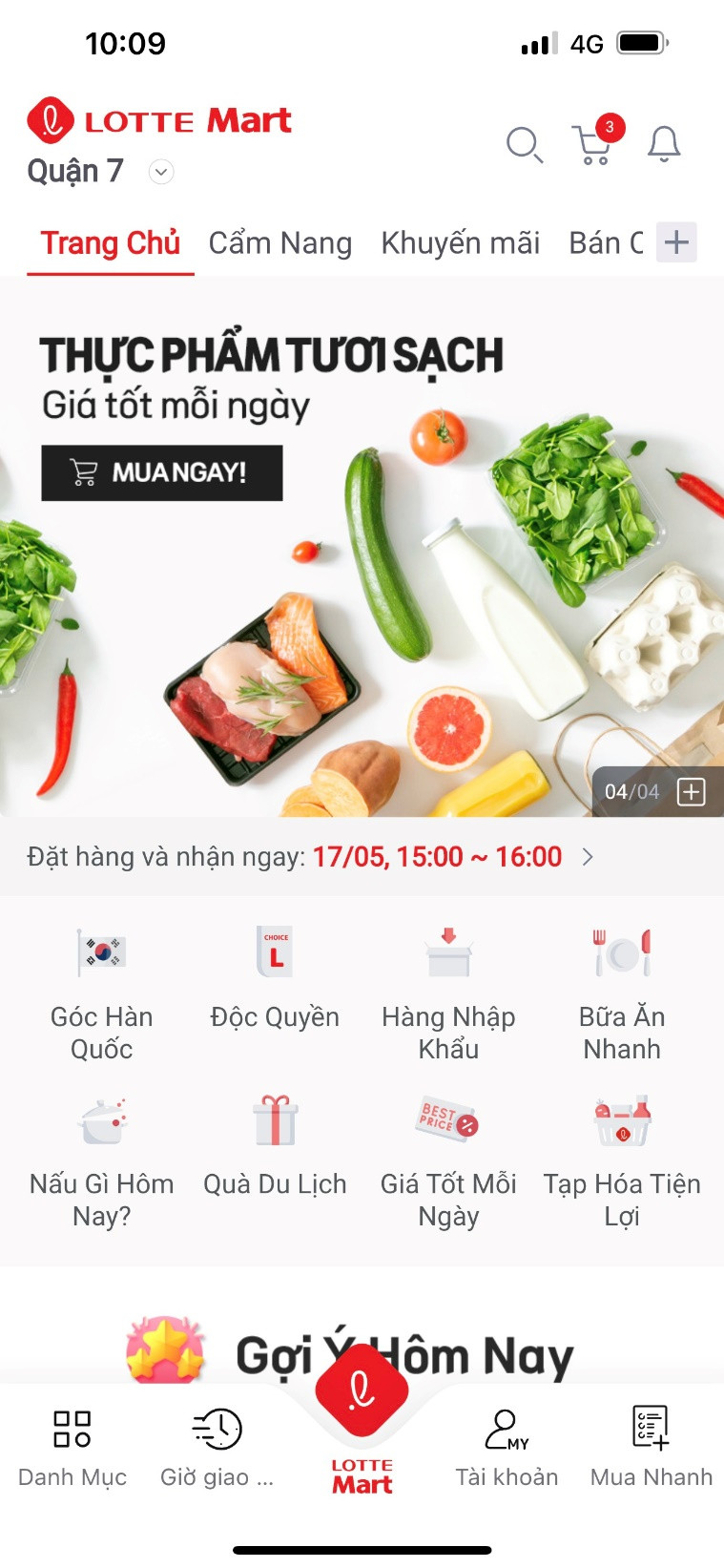Open the Mua Nhanh tab
The width and height of the screenshot is (724, 1568).
652,1447
